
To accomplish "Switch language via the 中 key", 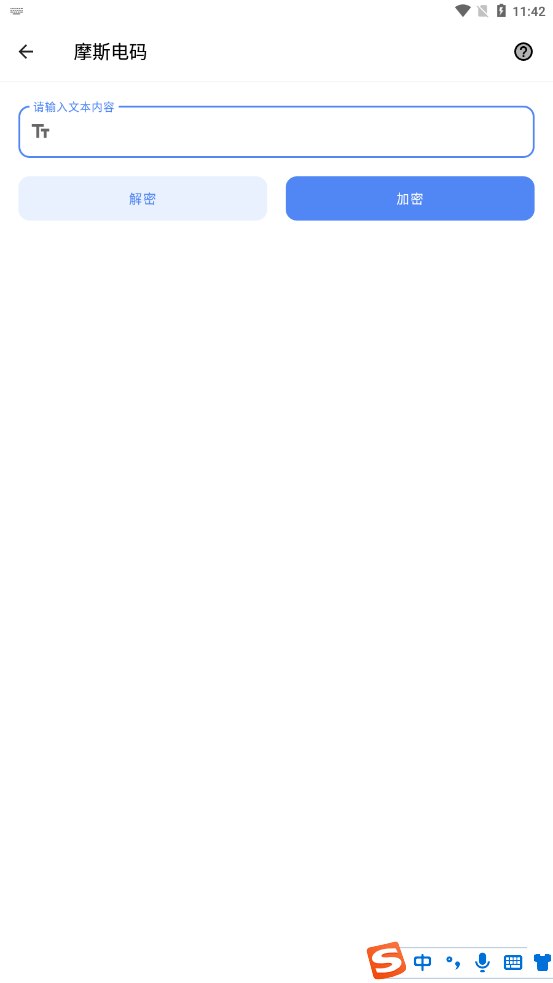I will tap(423, 962).
